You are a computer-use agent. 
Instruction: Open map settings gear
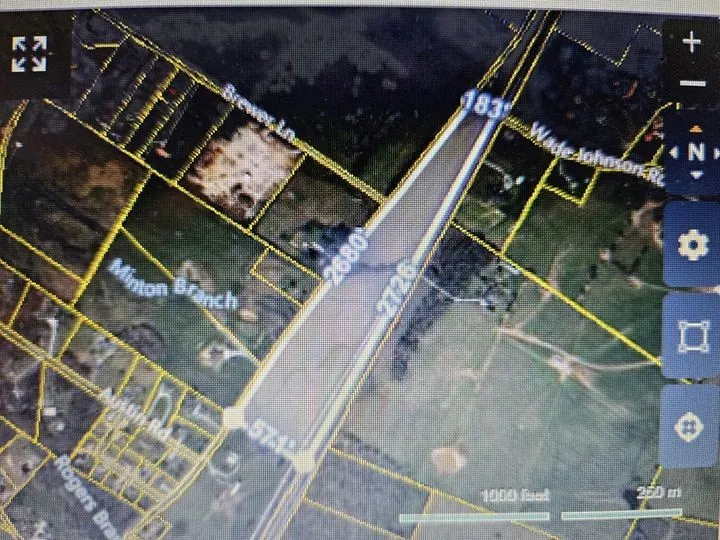pyautogui.click(x=692, y=244)
